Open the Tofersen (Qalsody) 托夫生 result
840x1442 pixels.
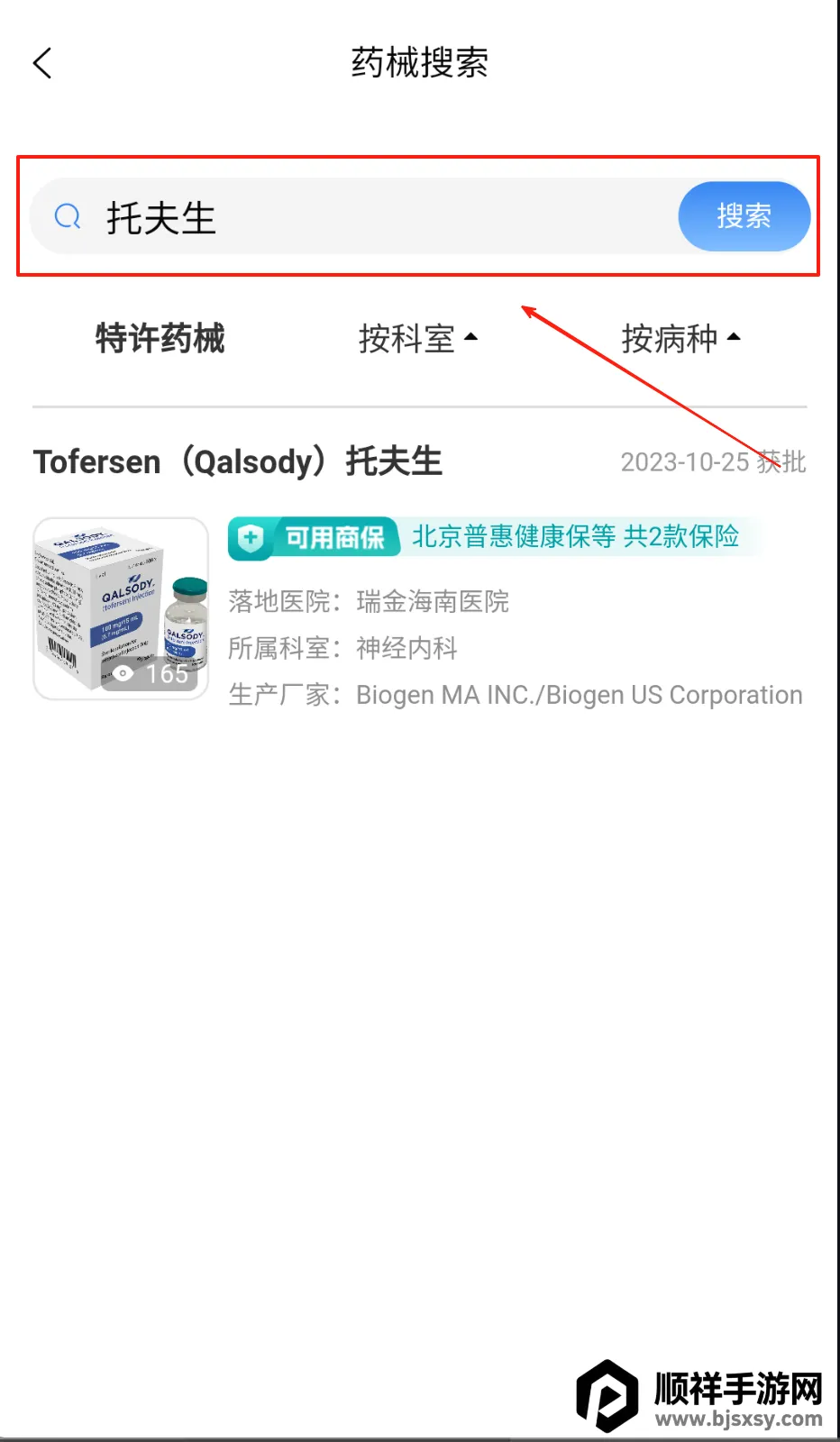(x=238, y=461)
